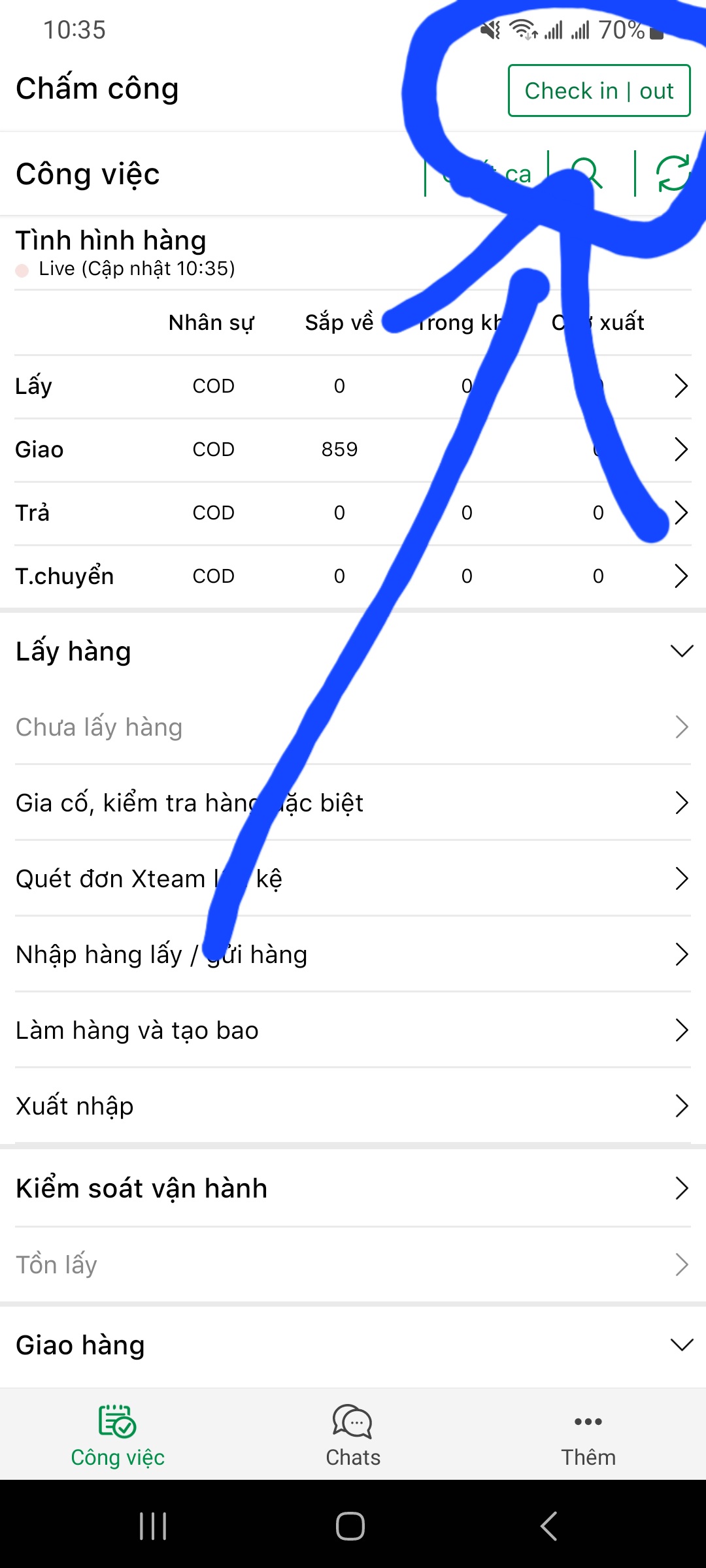Collapse the Lấy hàng section

681,651
